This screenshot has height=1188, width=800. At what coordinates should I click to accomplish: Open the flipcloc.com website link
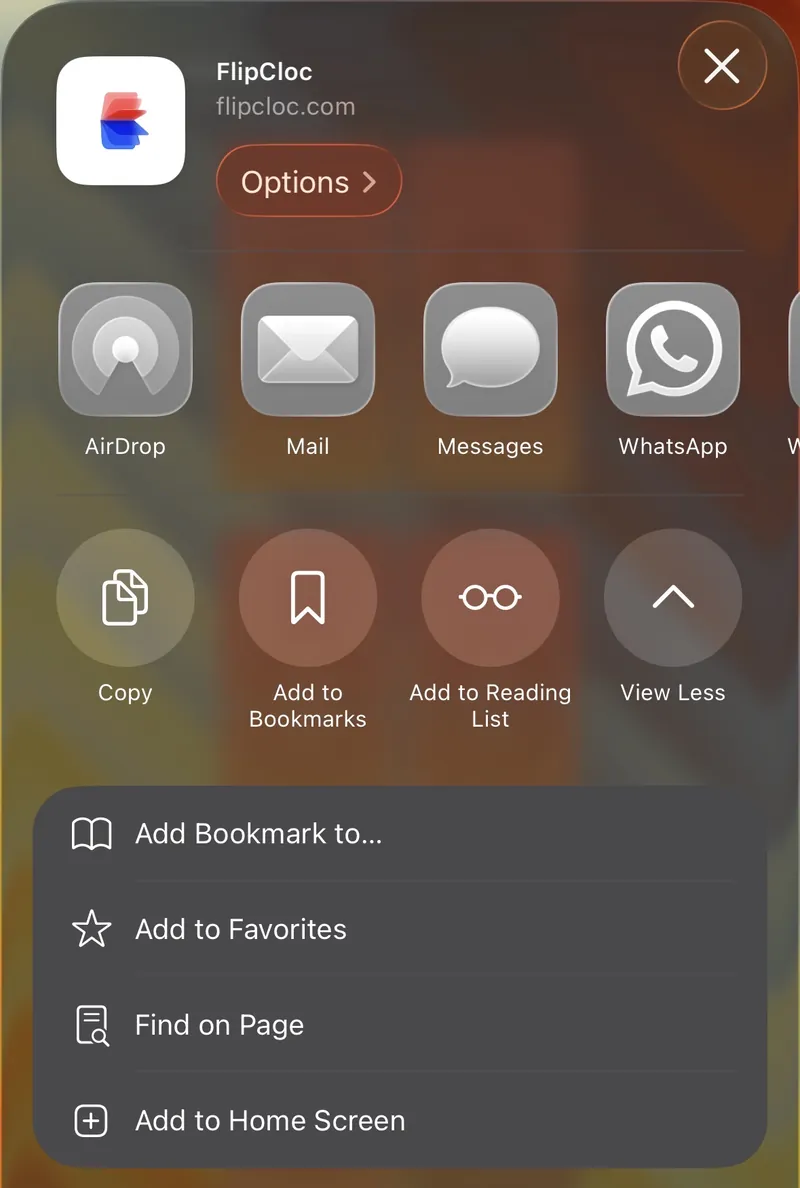tap(286, 106)
